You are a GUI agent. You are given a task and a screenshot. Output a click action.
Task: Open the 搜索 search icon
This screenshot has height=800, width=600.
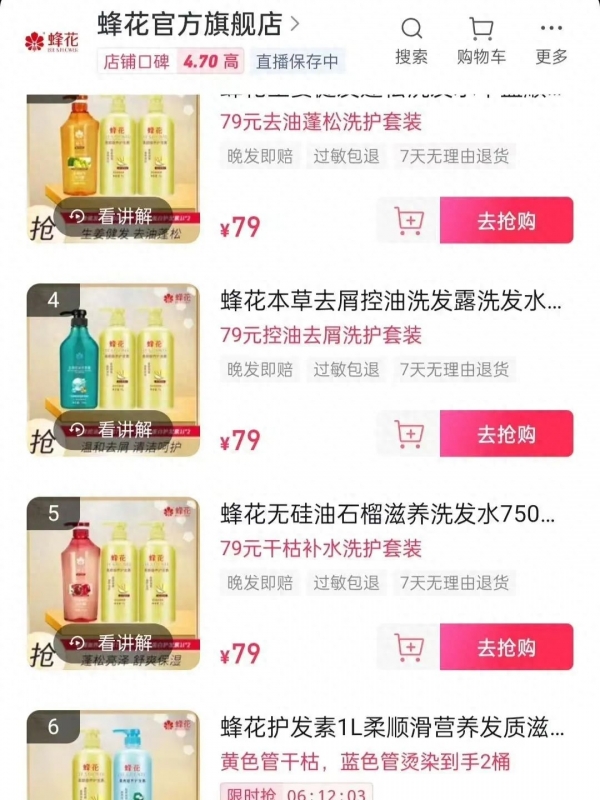tap(411, 40)
